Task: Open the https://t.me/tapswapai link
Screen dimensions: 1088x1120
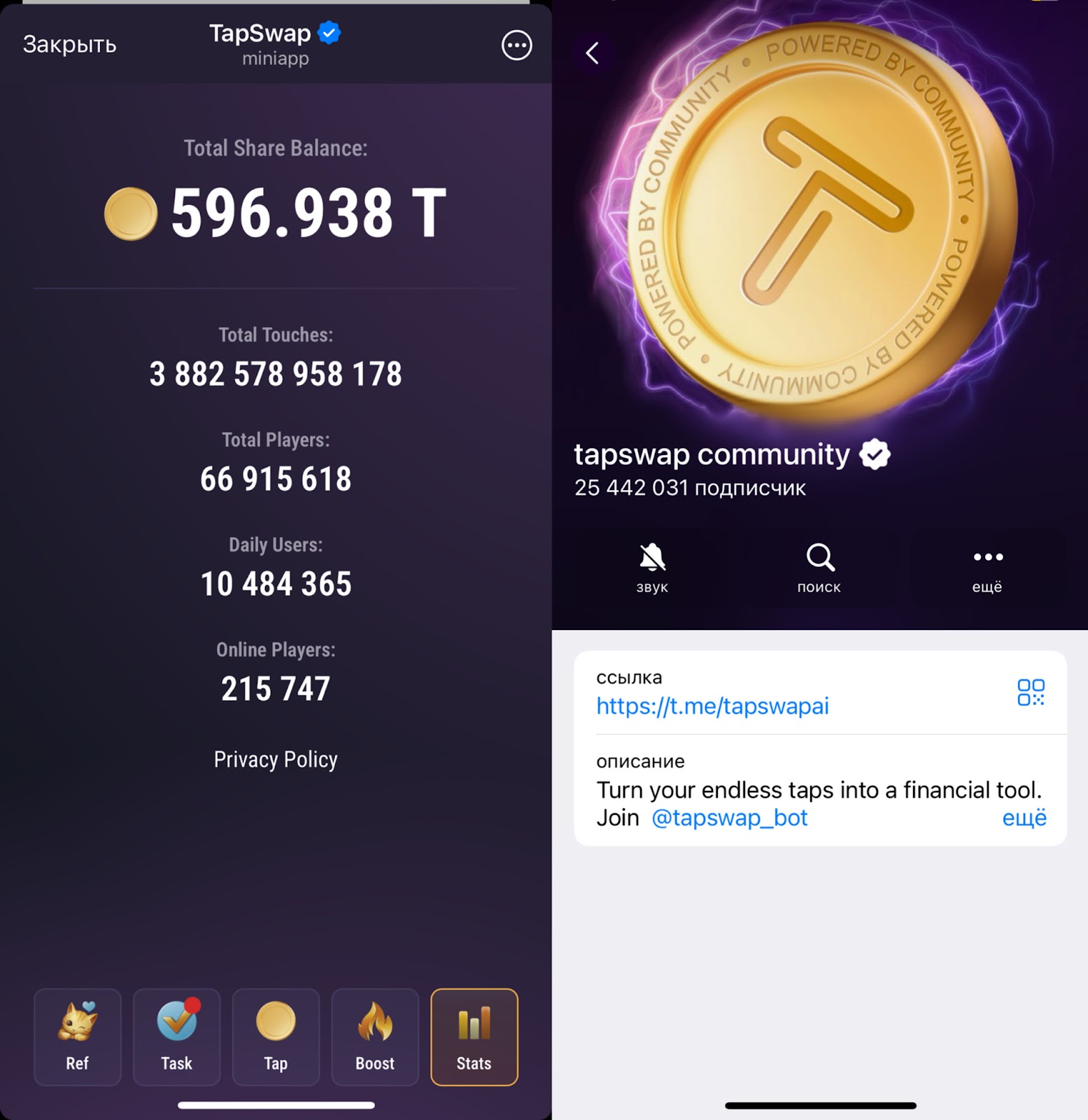Action: point(712,706)
